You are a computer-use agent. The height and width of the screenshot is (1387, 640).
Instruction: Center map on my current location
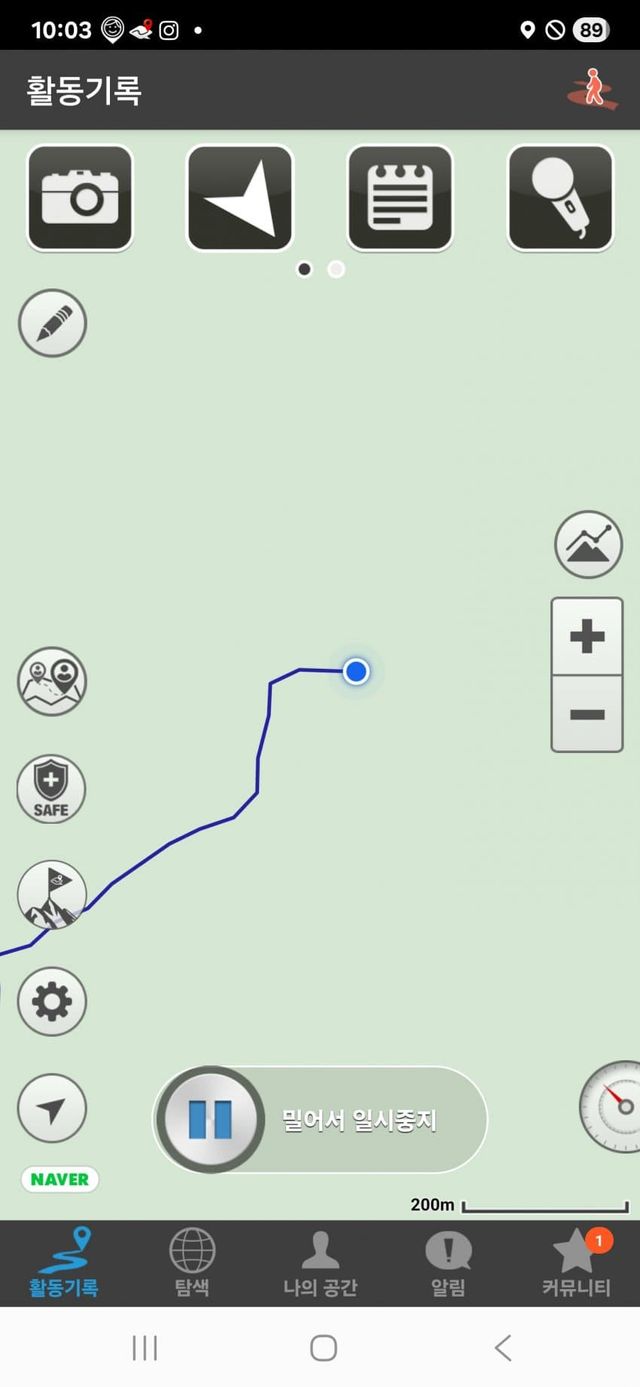(x=52, y=1108)
